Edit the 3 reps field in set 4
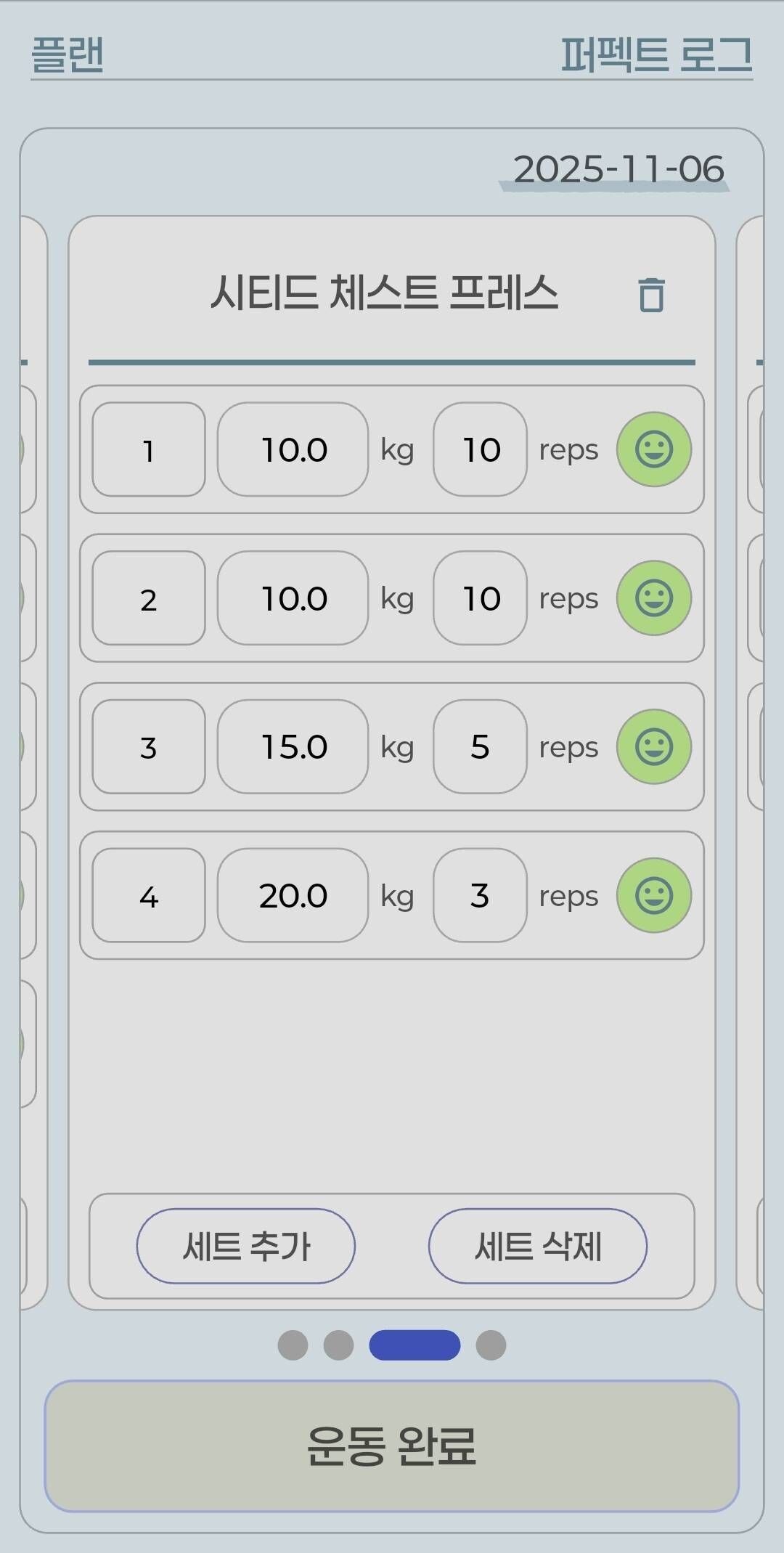Screen dimensions: 784x1553 481,896
